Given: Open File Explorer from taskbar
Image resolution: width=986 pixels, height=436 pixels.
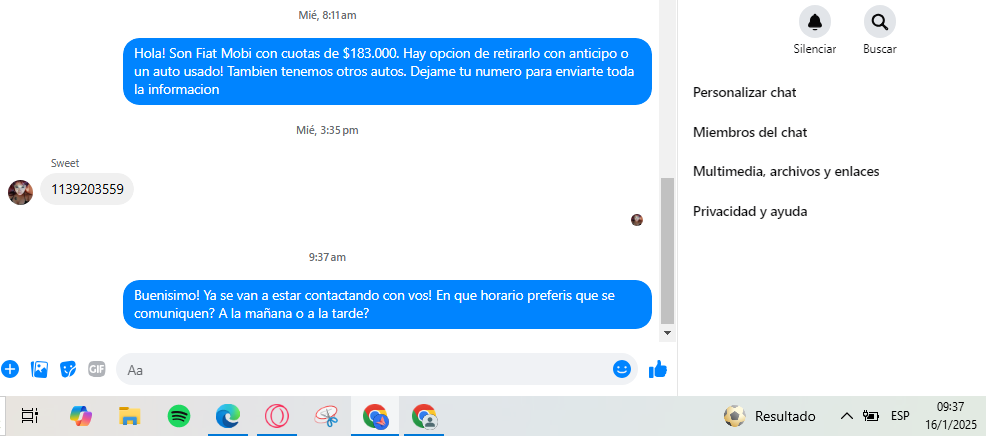Looking at the screenshot, I should [129, 416].
